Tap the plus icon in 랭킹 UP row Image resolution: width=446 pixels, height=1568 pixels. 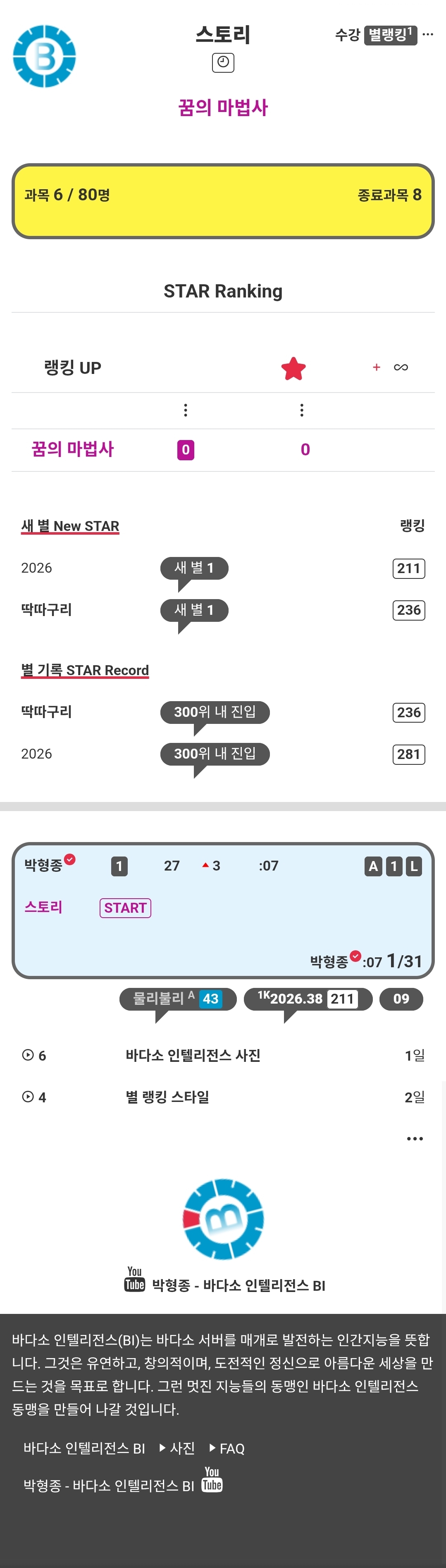click(x=377, y=367)
